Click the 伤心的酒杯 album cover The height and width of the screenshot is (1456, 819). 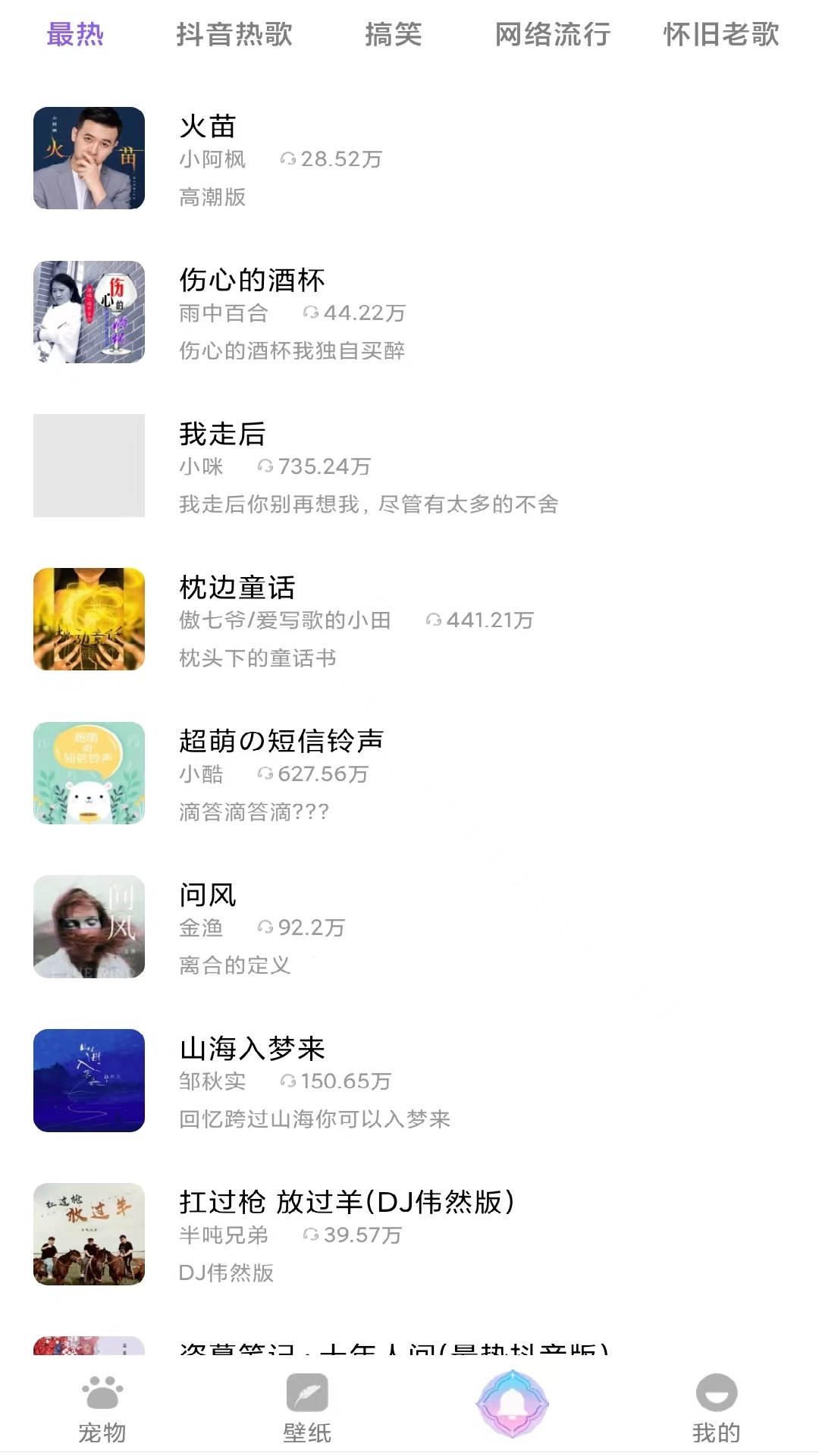pos(89,312)
